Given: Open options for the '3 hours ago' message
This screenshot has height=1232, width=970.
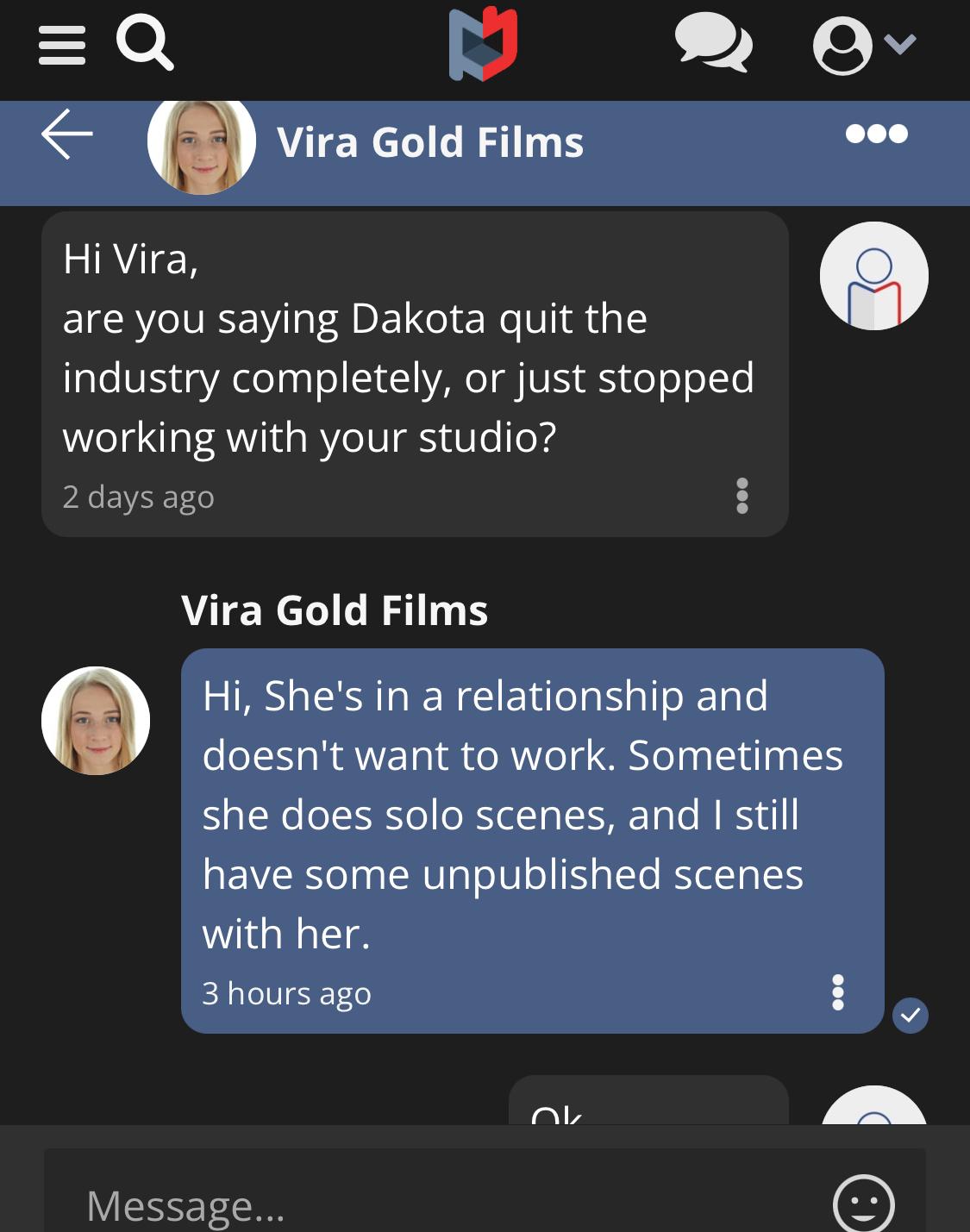Looking at the screenshot, I should point(837,992).
